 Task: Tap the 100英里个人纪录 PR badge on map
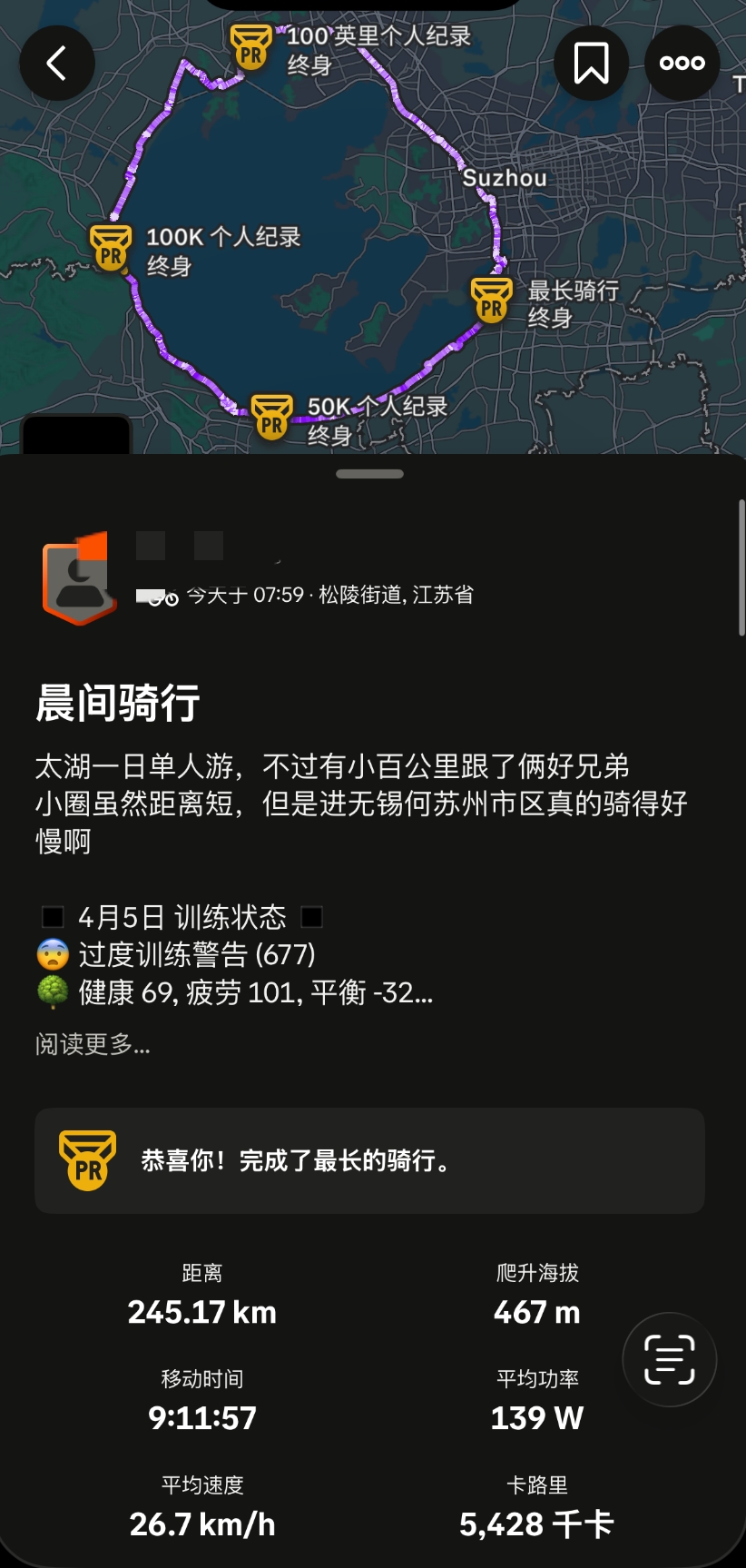pos(251,48)
